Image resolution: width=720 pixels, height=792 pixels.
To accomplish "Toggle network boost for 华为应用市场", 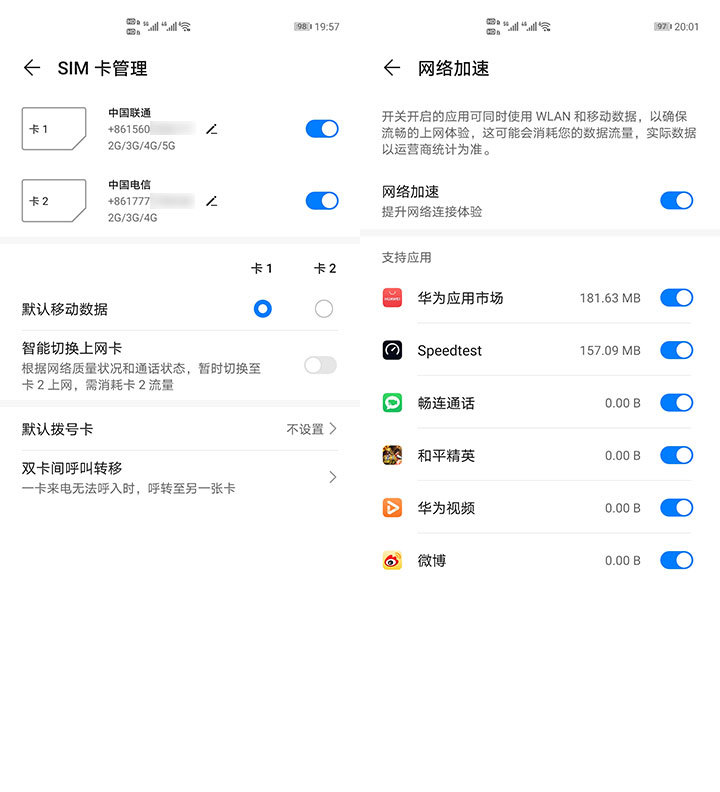I will coord(676,298).
